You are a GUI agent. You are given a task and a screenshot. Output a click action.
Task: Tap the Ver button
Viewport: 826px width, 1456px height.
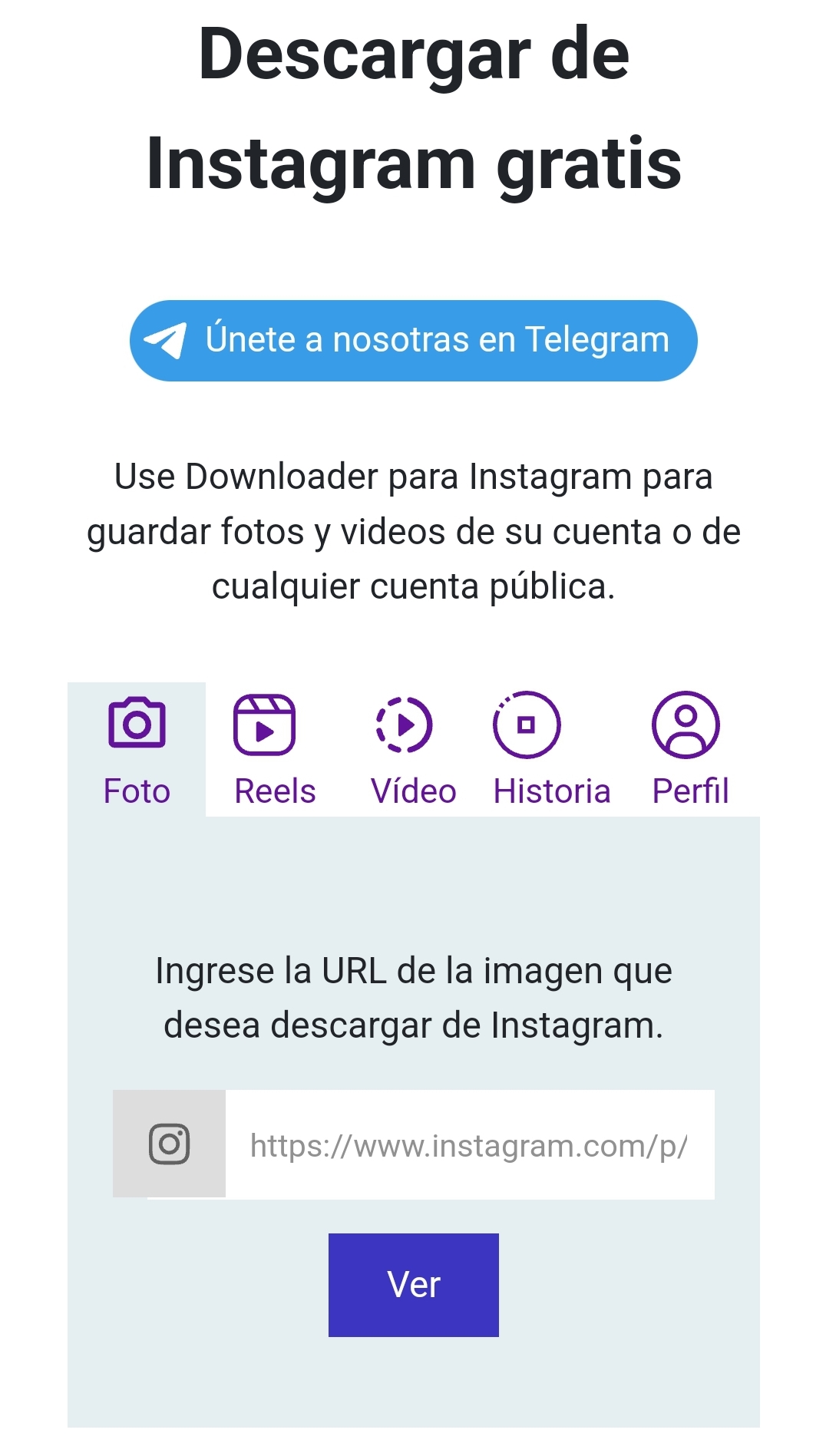coord(413,1285)
